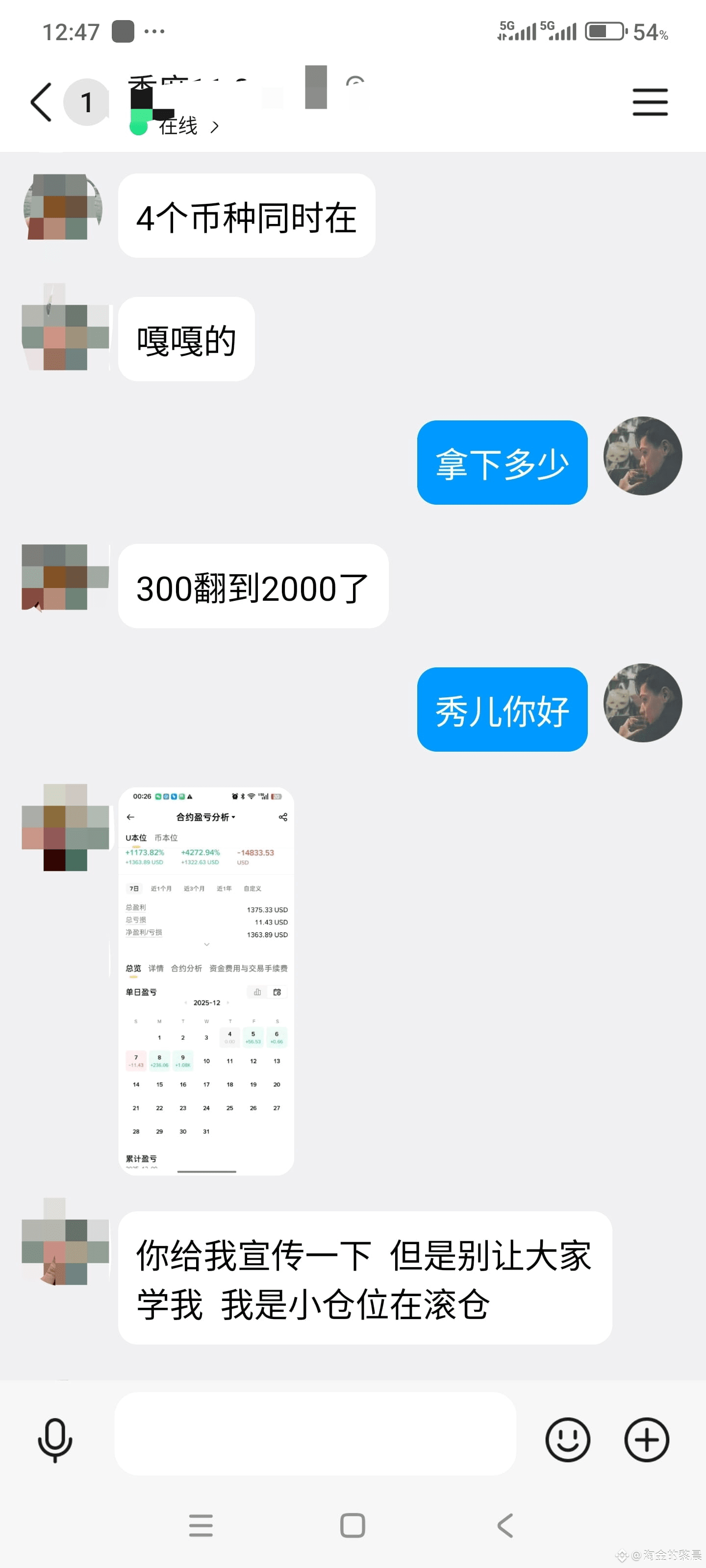The height and width of the screenshot is (1568, 706).
Task: Open the emoji picker
Action: [567, 1440]
